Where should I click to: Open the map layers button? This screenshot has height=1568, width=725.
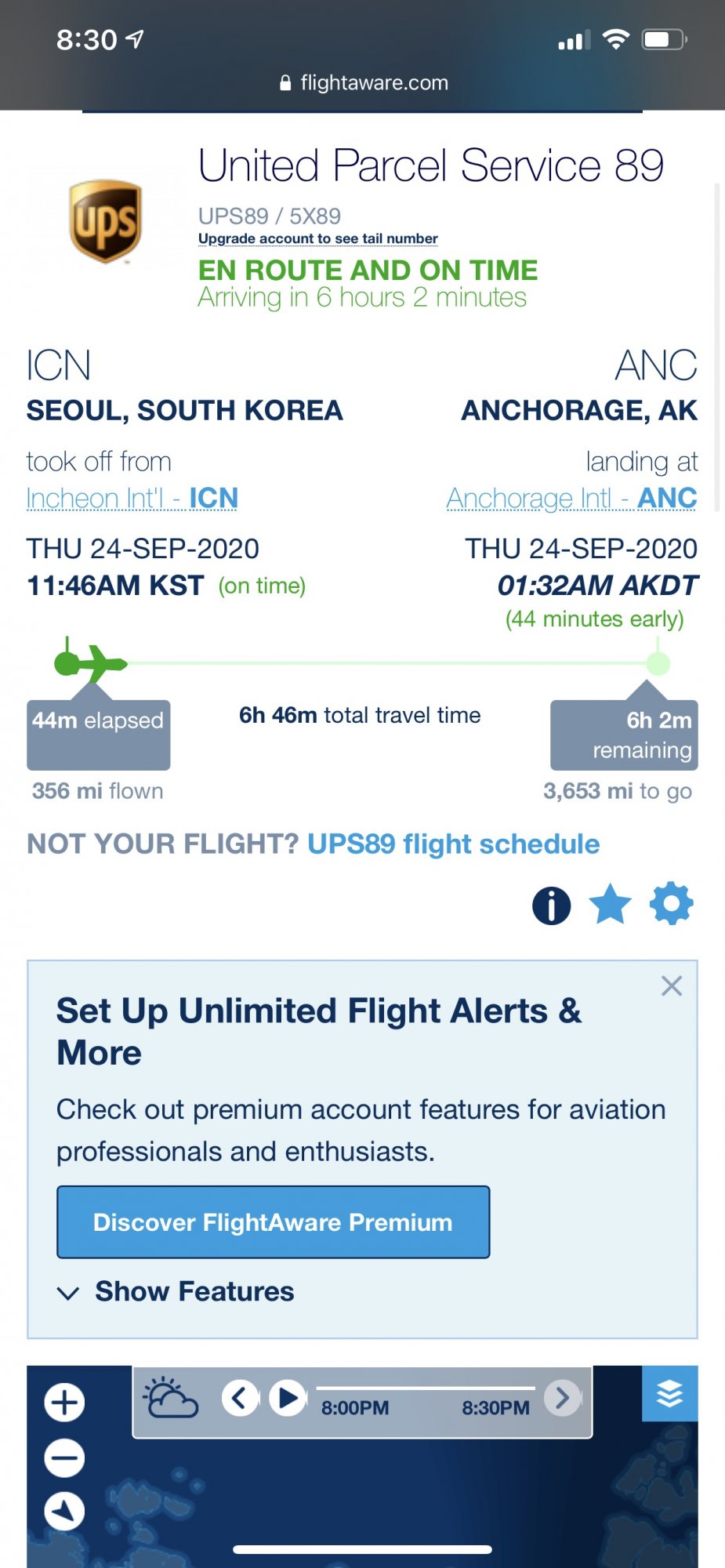click(669, 1393)
